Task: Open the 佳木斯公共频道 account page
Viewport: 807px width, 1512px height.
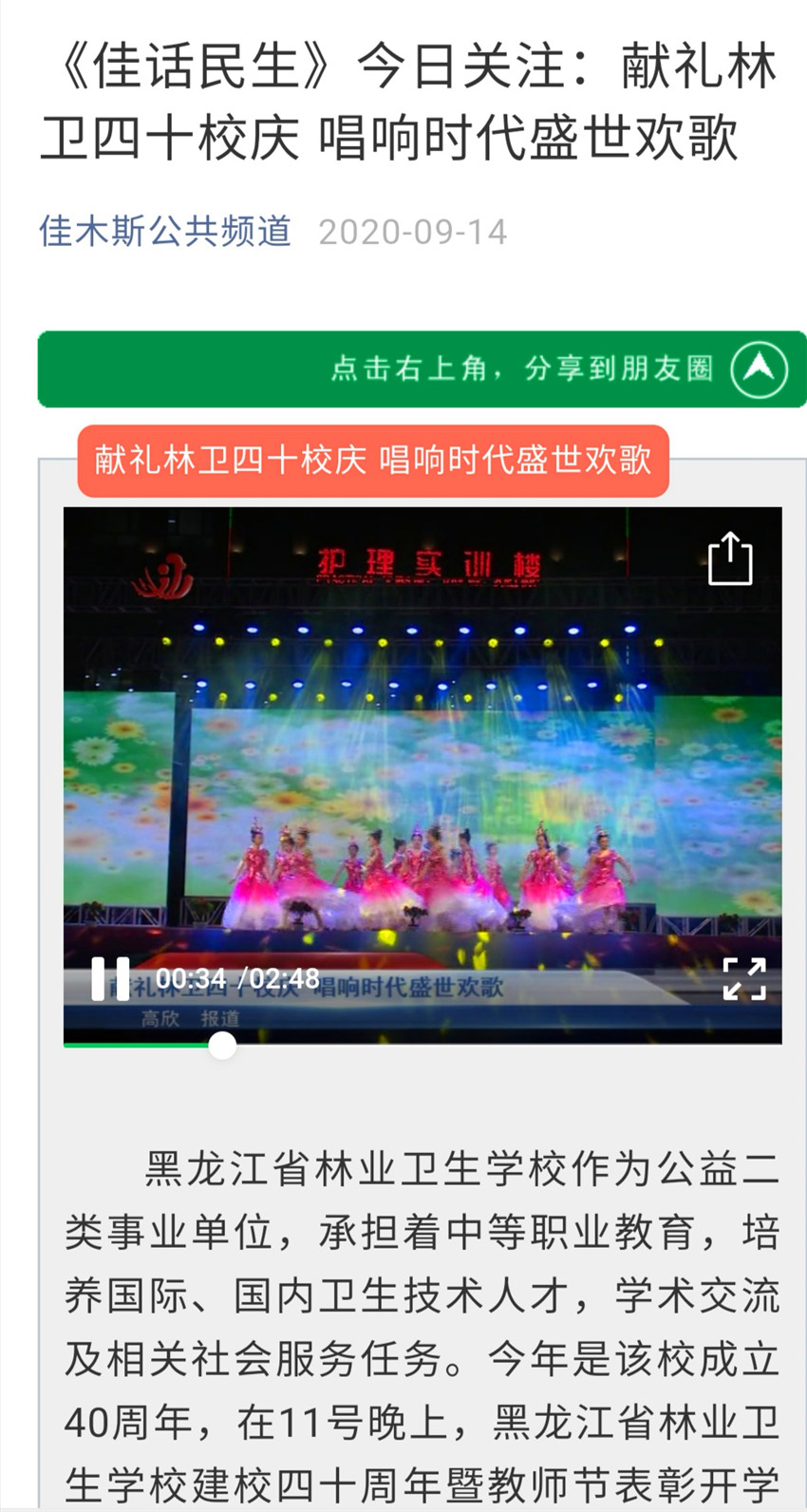Action: 165,232
